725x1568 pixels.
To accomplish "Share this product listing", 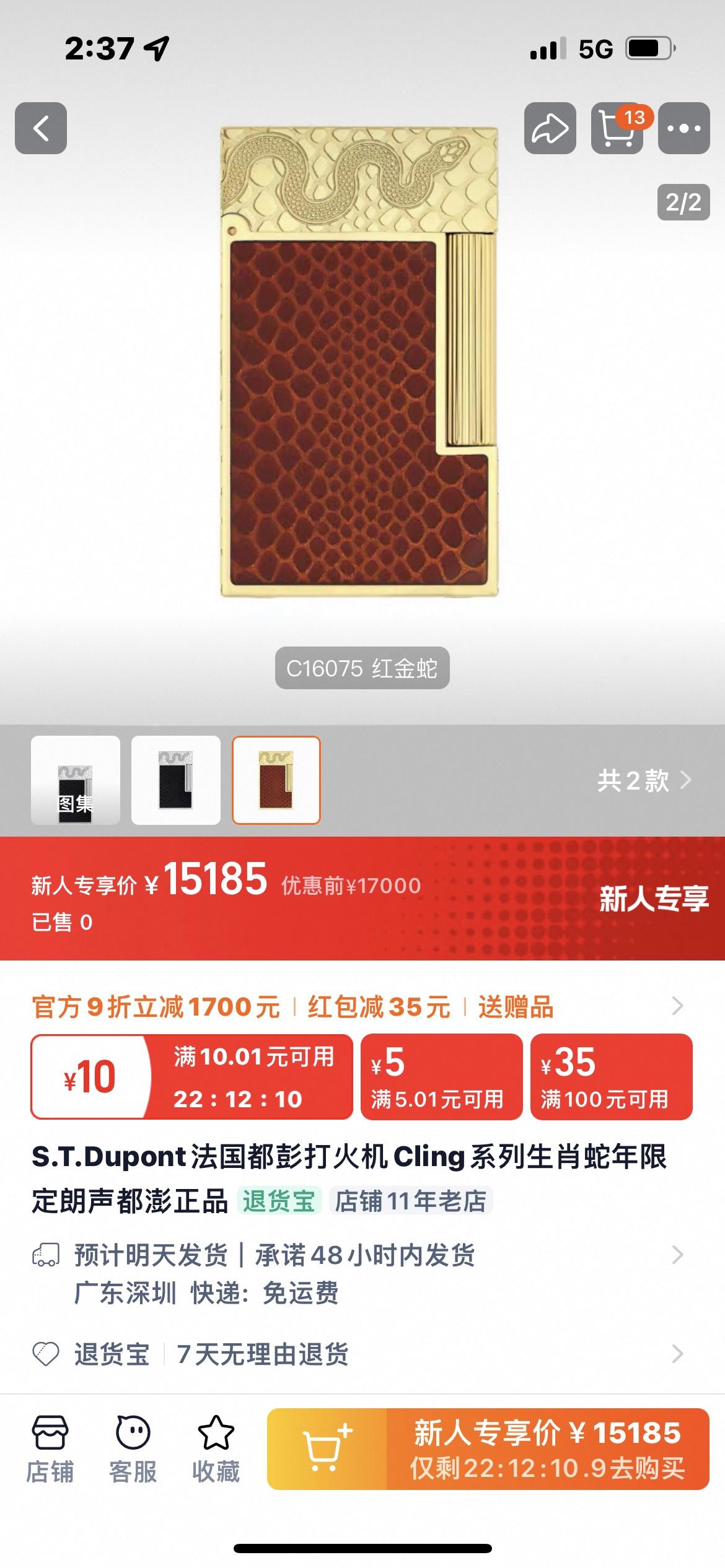I will [550, 128].
